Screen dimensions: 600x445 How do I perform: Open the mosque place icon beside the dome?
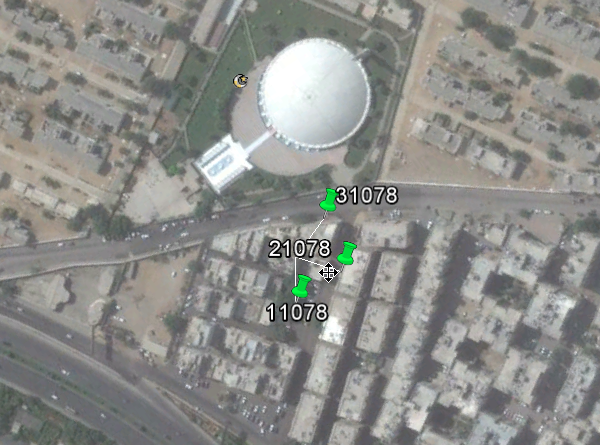click(x=239, y=80)
